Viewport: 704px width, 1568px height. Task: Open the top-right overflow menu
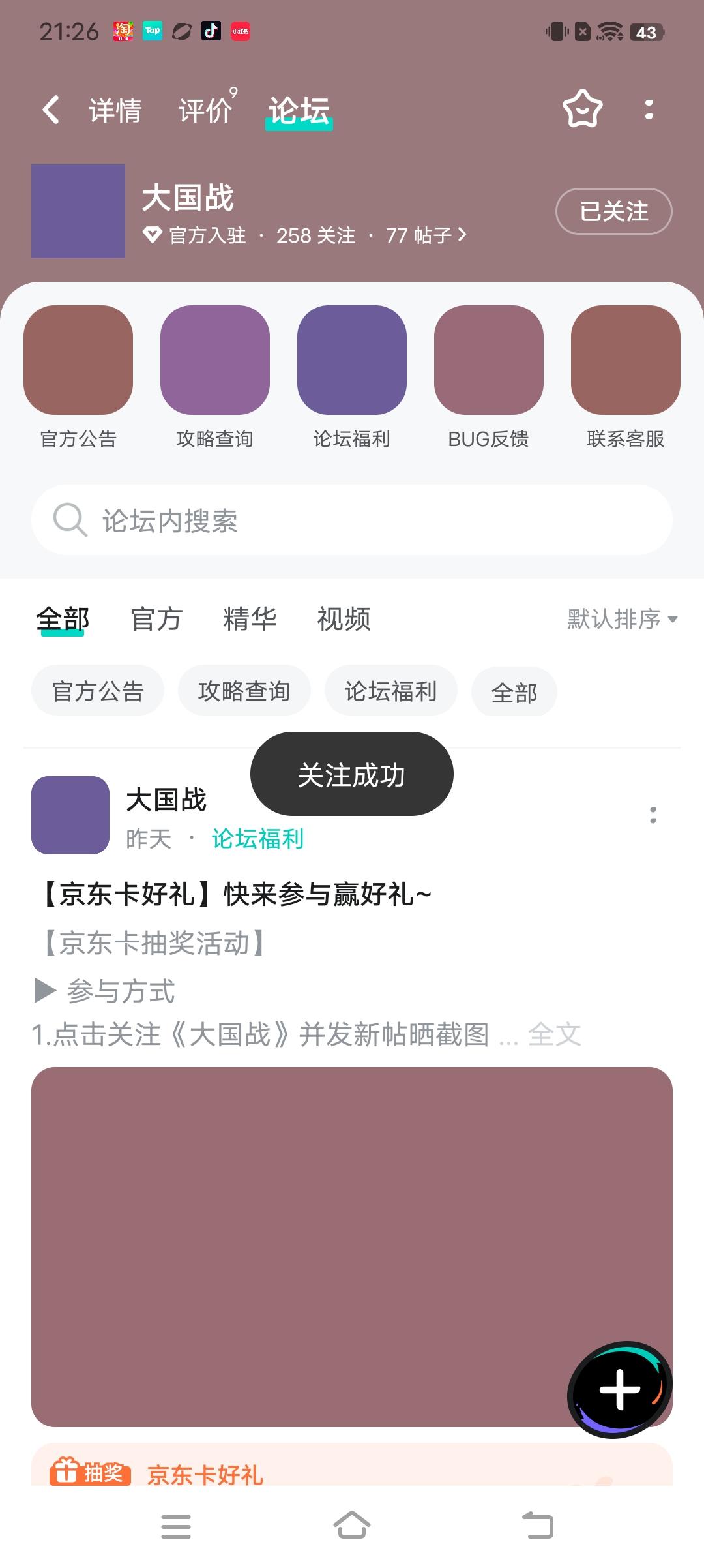(649, 110)
